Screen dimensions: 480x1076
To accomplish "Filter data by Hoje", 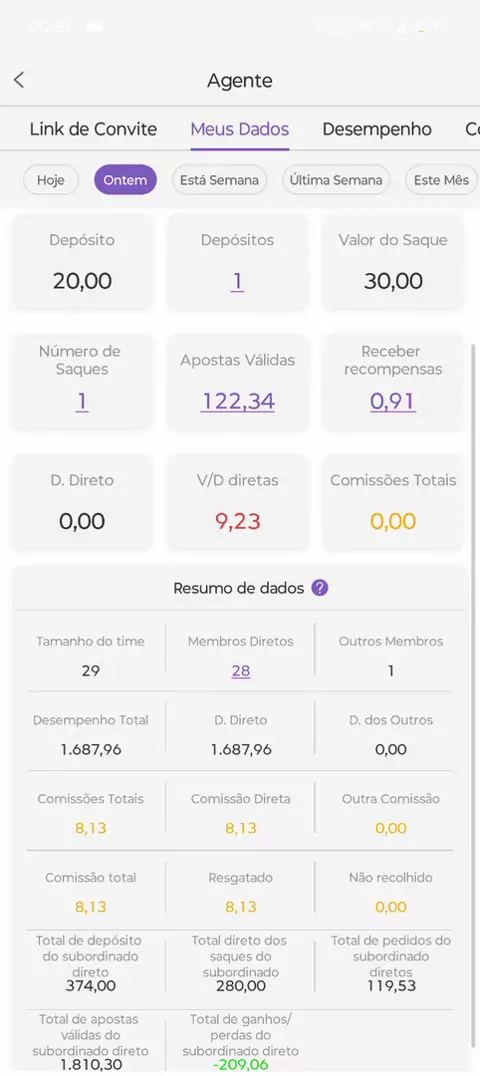I will (51, 180).
